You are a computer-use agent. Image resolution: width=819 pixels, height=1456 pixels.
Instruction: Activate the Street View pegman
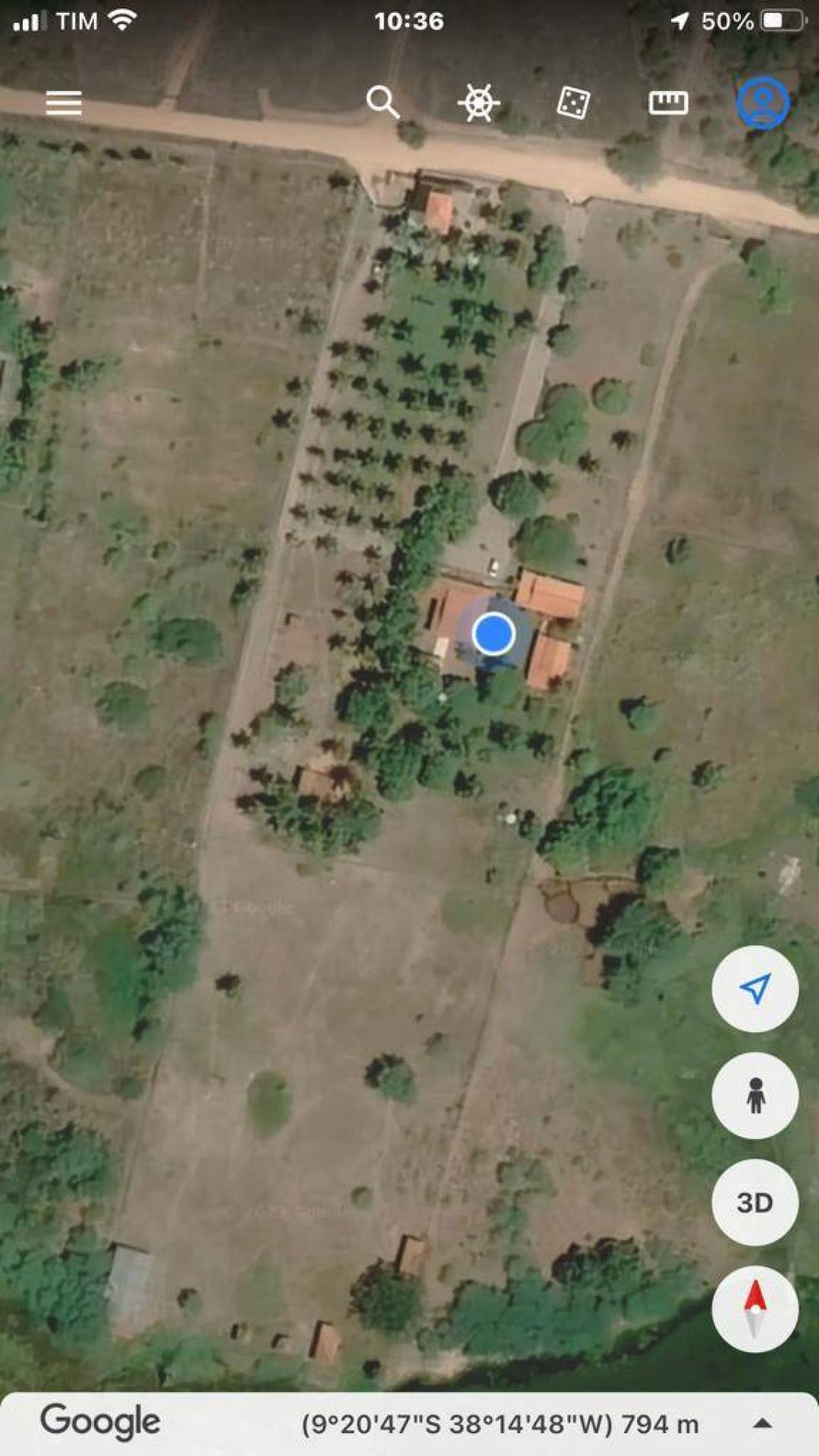pos(755,1095)
